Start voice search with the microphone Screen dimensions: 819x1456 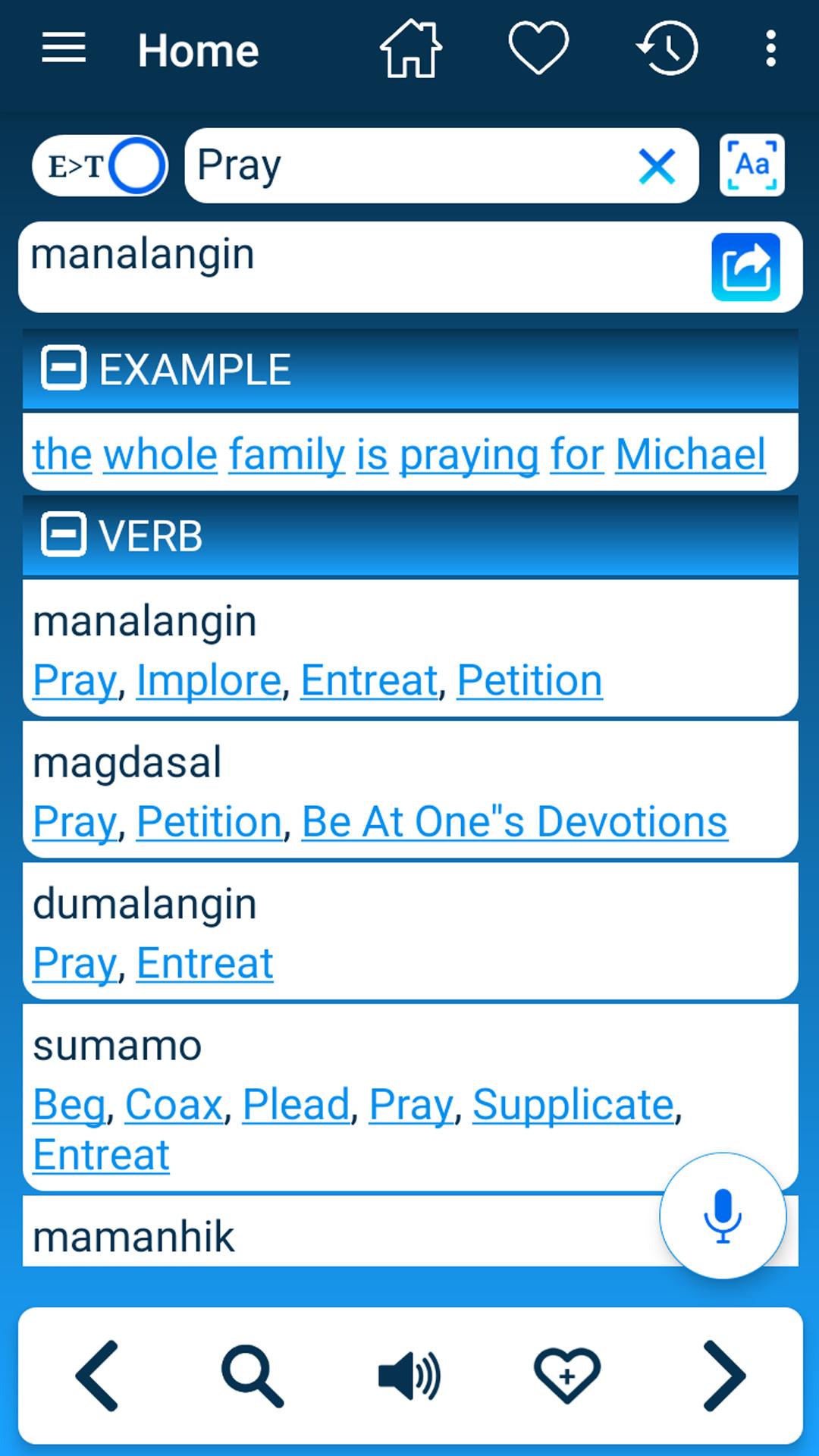[x=723, y=1216]
